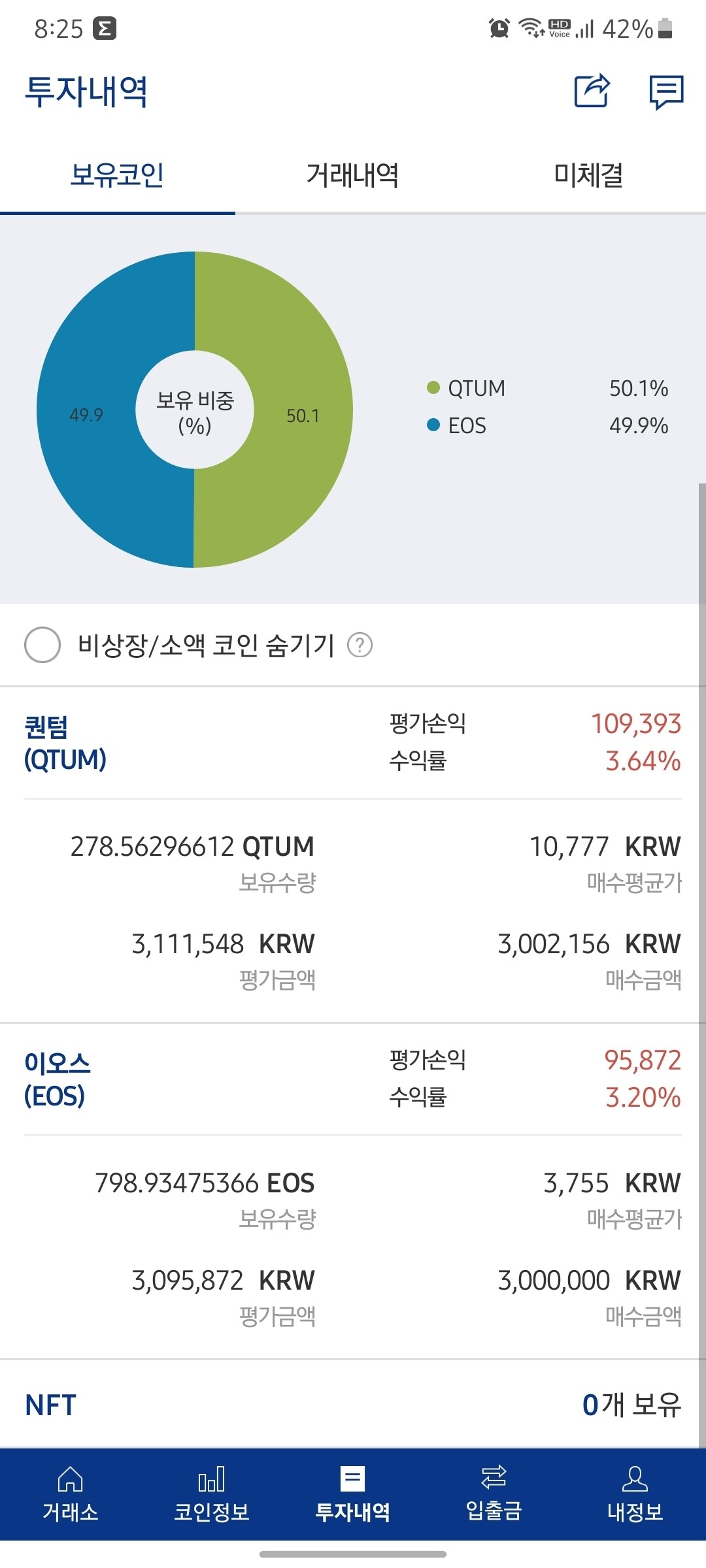This screenshot has height=1568, width=706.
Task: Open the chat message icon top right
Action: pyautogui.click(x=665, y=92)
